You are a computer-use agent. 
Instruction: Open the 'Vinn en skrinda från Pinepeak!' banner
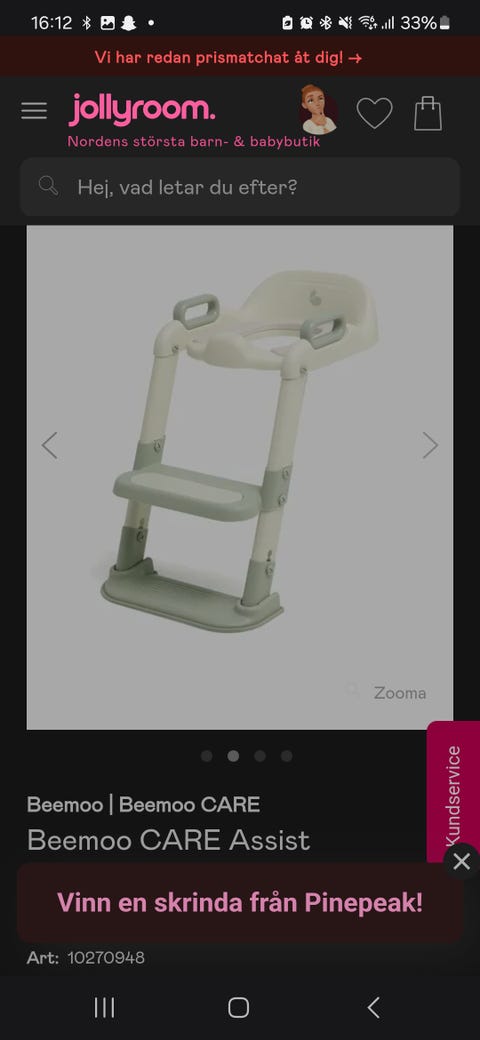[240, 903]
